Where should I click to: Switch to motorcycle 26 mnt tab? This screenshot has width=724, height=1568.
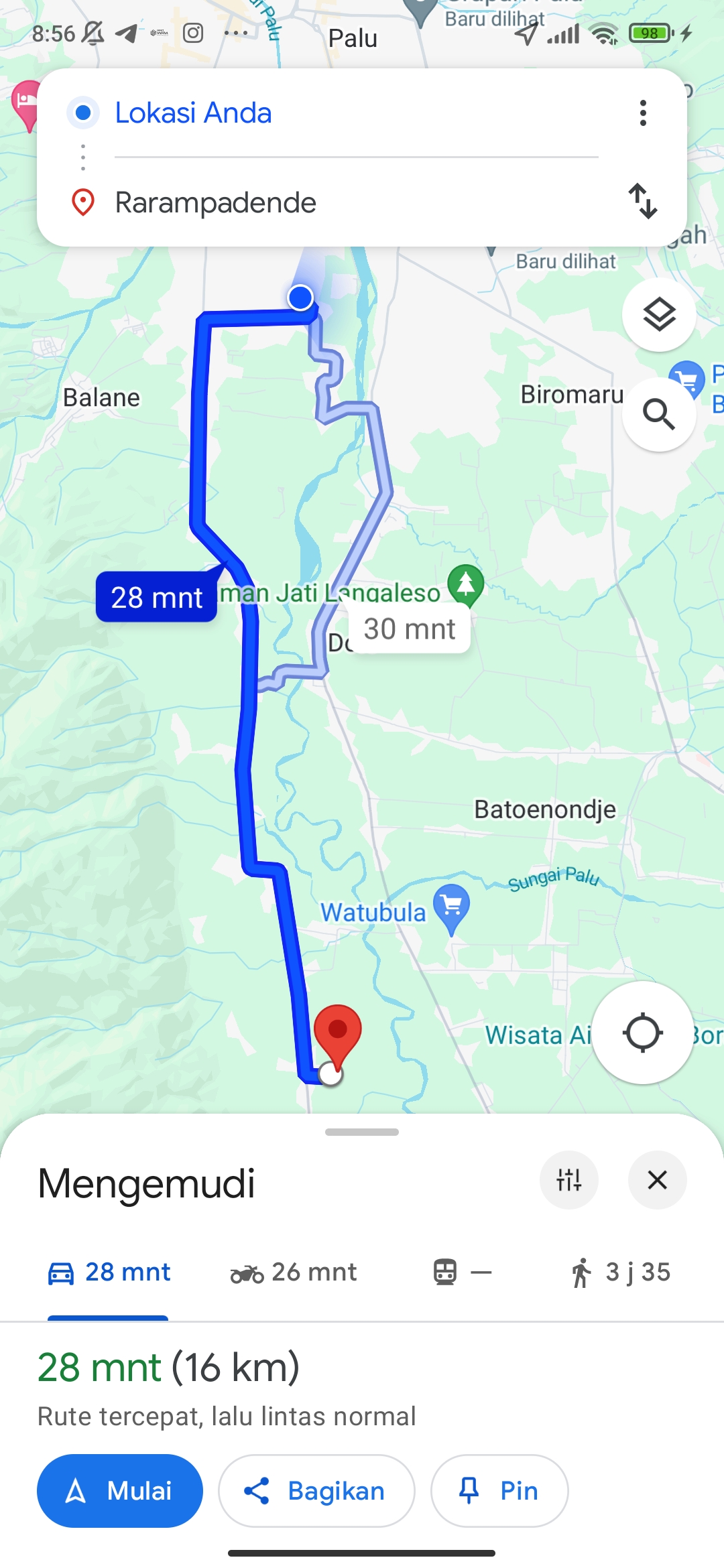(294, 1272)
